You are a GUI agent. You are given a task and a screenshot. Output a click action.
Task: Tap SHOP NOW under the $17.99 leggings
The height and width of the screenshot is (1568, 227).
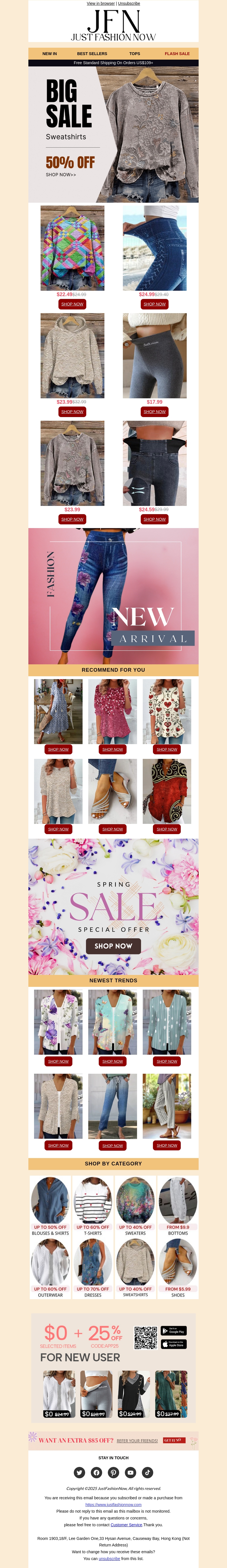155,411
